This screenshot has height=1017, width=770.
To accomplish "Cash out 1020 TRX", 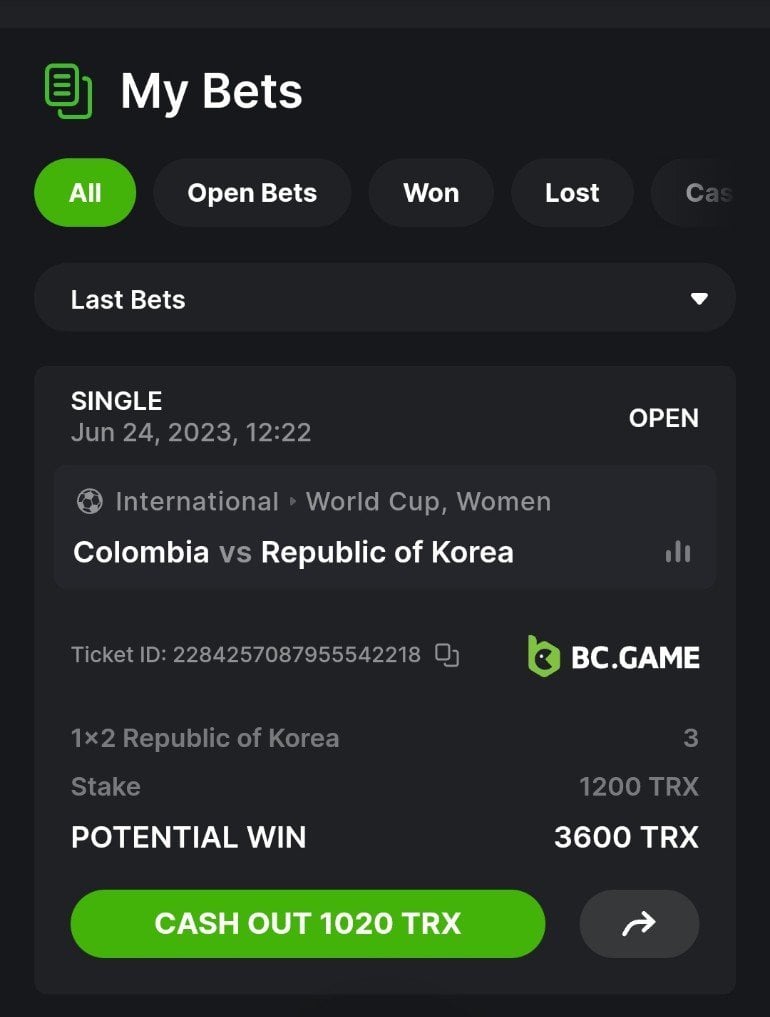I will (x=307, y=923).
